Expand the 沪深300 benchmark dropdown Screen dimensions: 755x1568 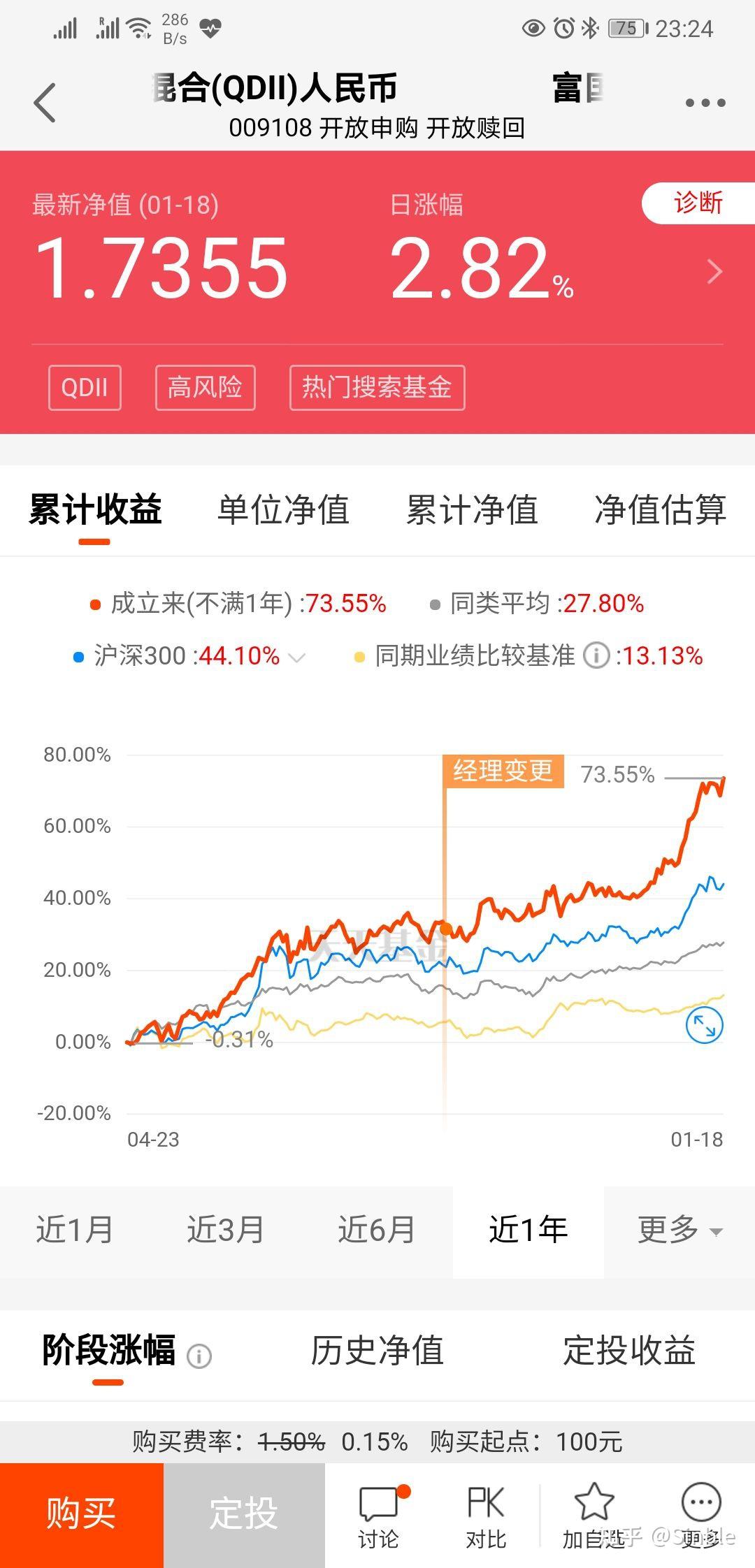[297, 657]
